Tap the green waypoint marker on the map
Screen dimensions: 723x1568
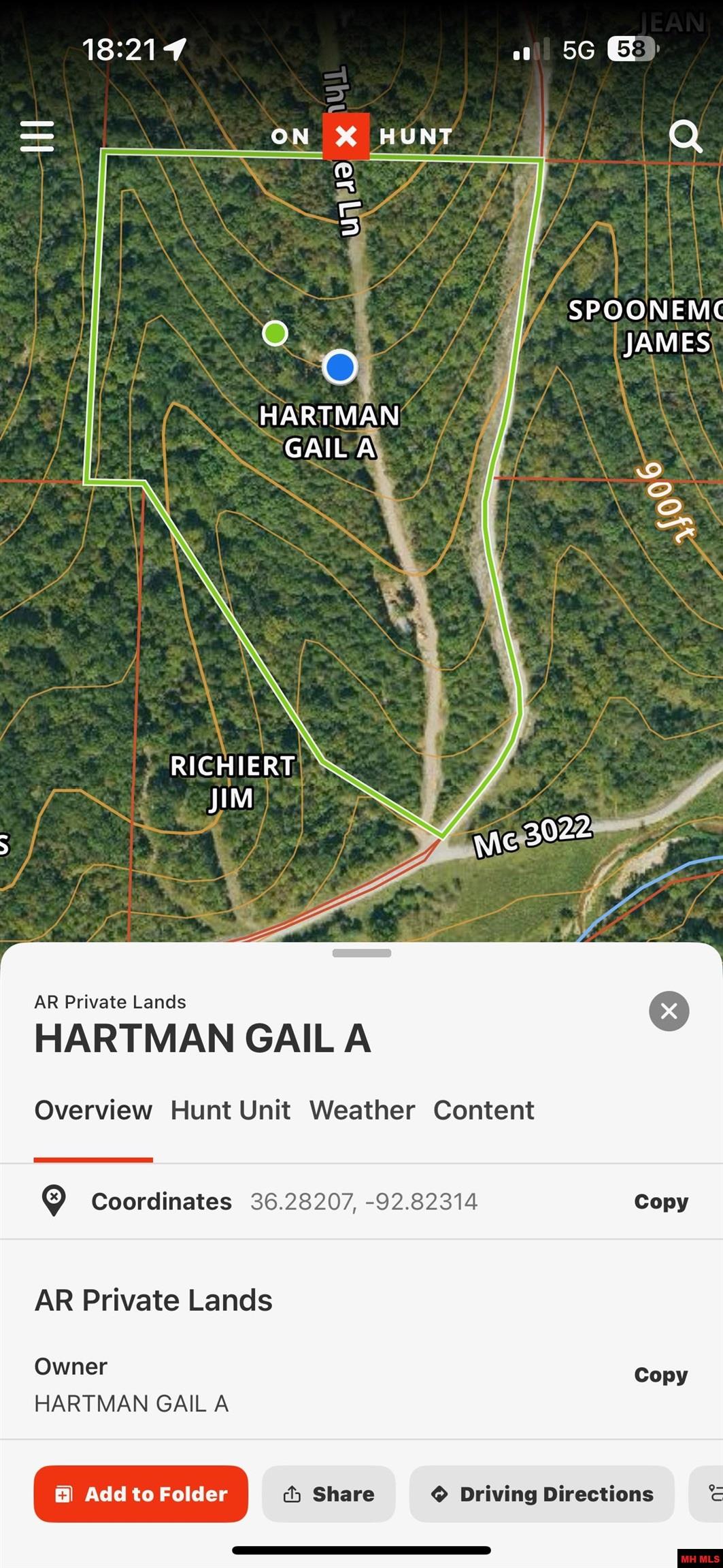click(275, 333)
